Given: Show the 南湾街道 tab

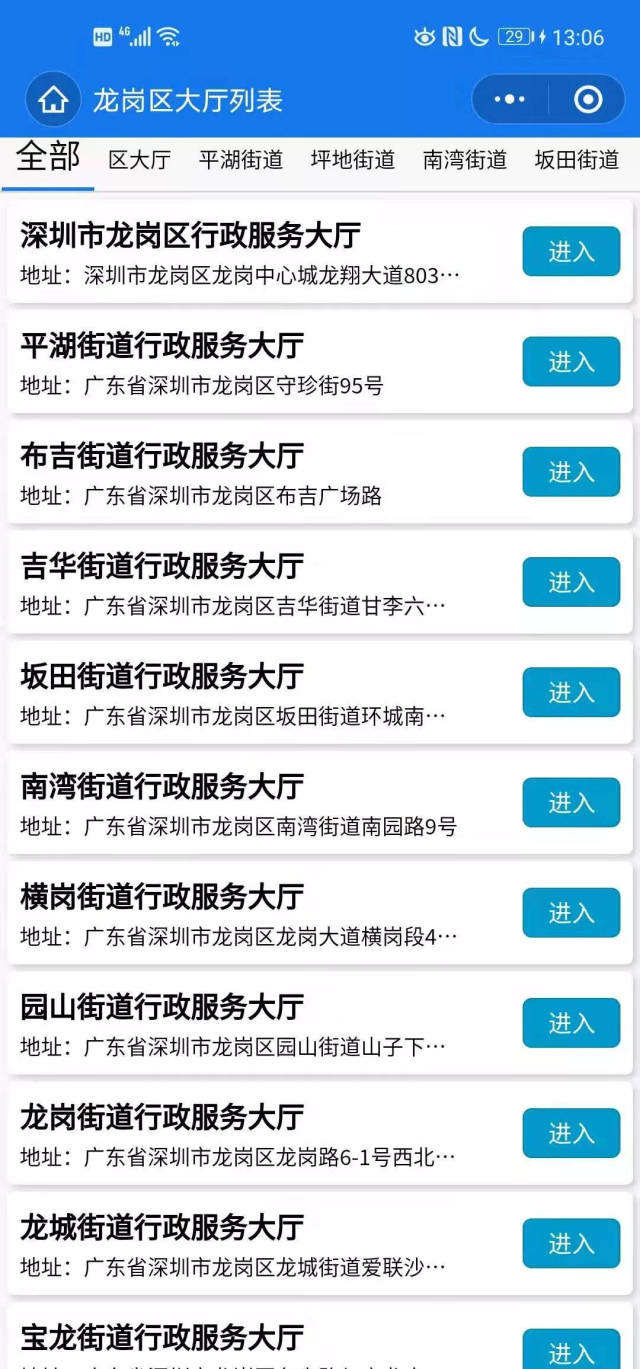Looking at the screenshot, I should [465, 159].
